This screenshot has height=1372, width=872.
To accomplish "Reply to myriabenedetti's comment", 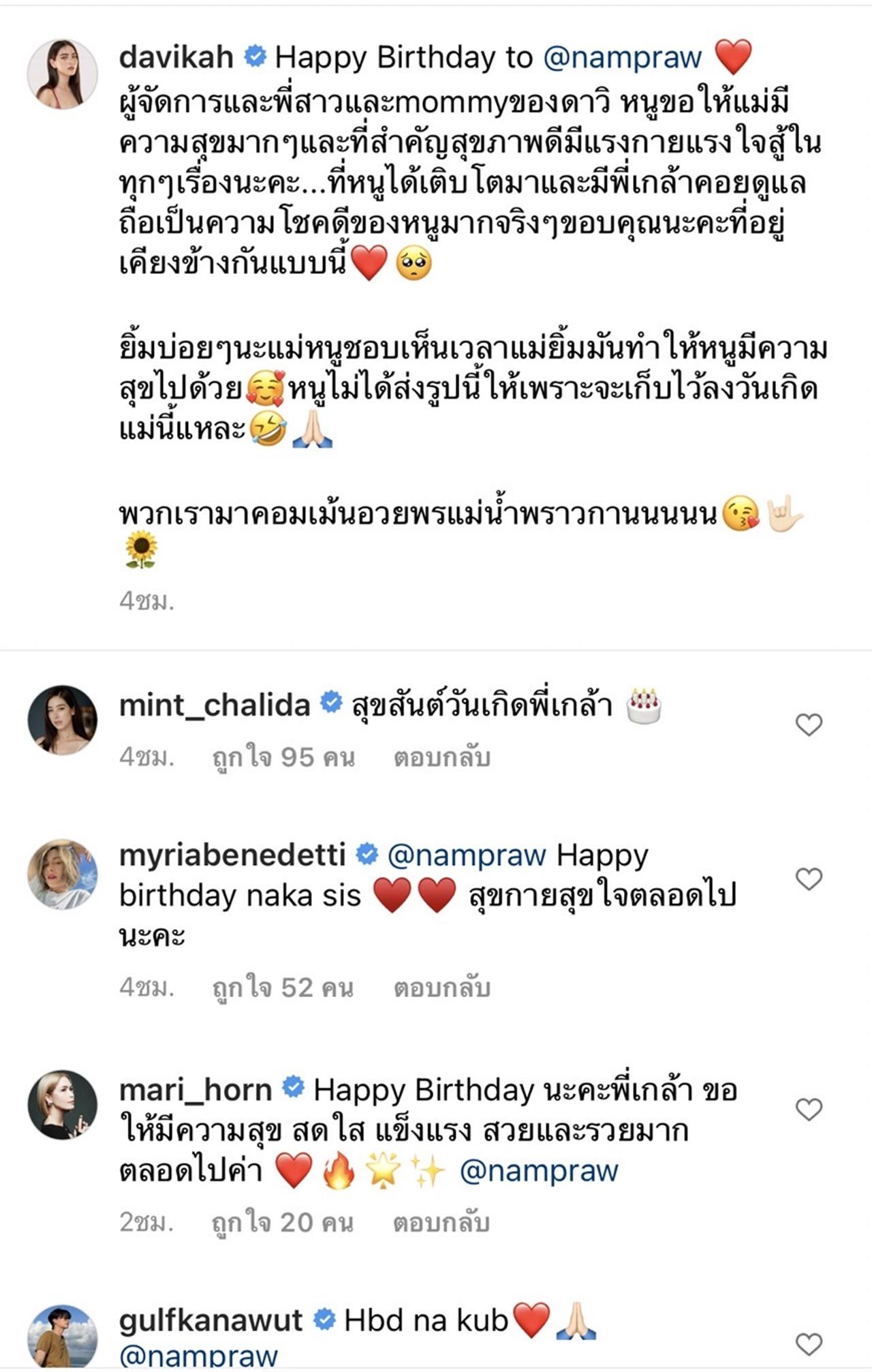I will (441, 988).
